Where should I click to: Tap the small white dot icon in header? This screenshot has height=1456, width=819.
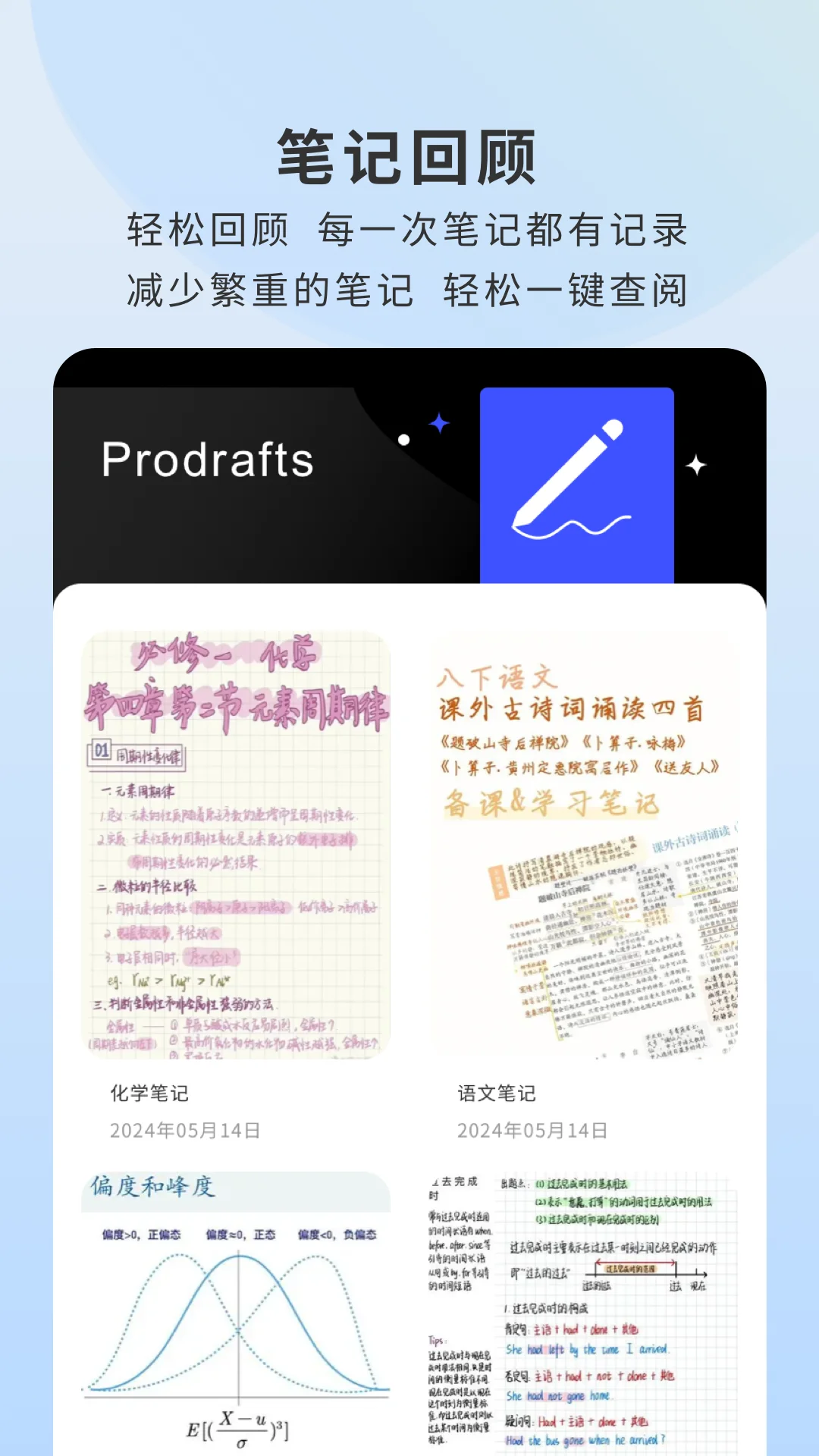[403, 438]
